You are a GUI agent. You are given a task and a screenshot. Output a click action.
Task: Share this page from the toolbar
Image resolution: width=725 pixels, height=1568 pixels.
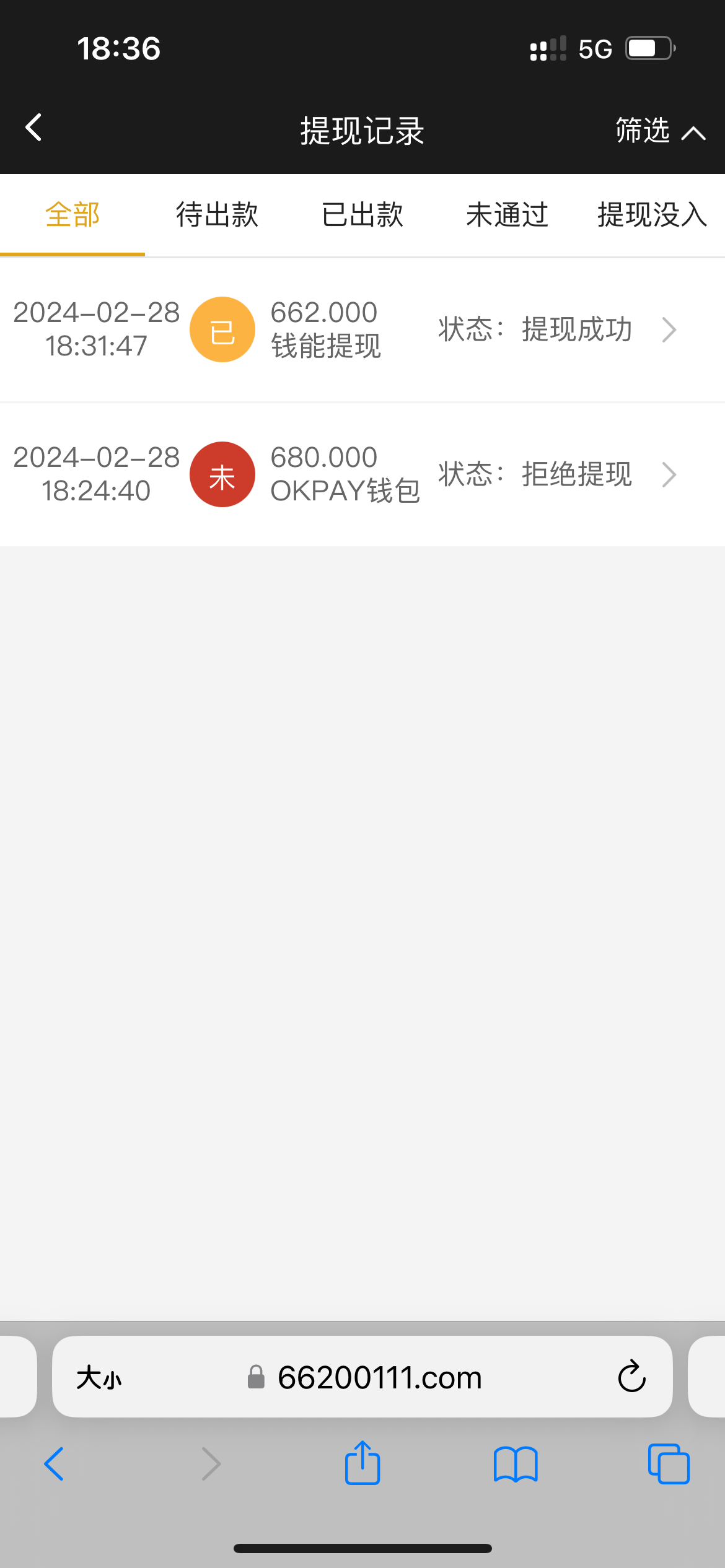pos(362,1462)
